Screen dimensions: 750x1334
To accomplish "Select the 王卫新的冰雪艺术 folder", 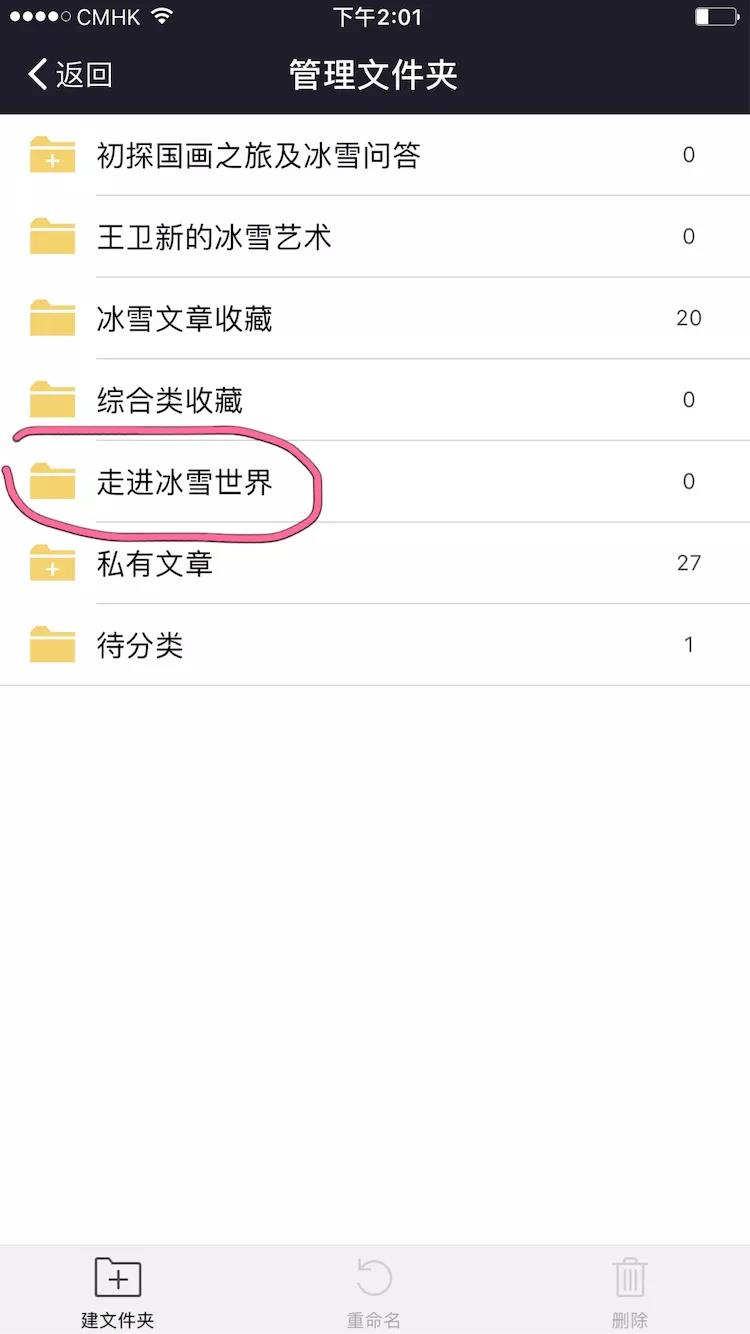I will click(214, 238).
